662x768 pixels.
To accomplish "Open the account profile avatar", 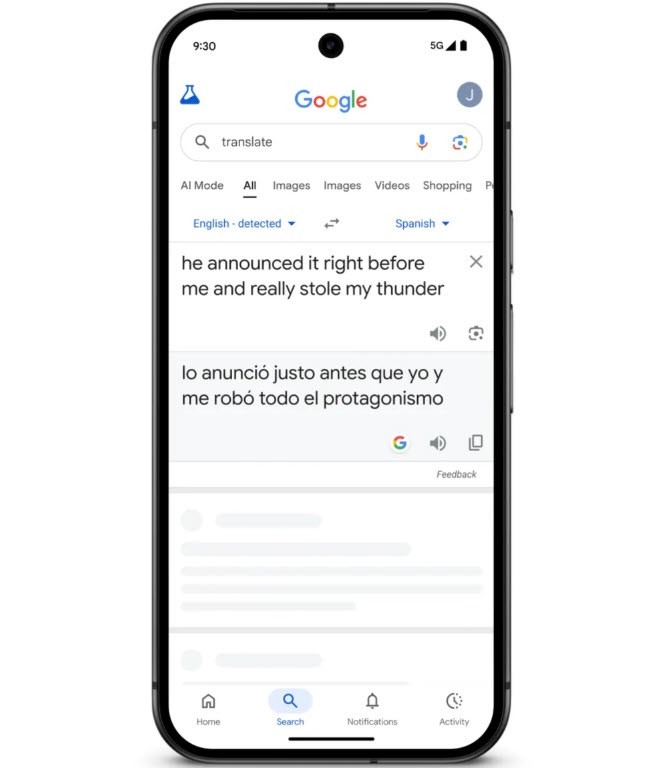I will (x=469, y=95).
